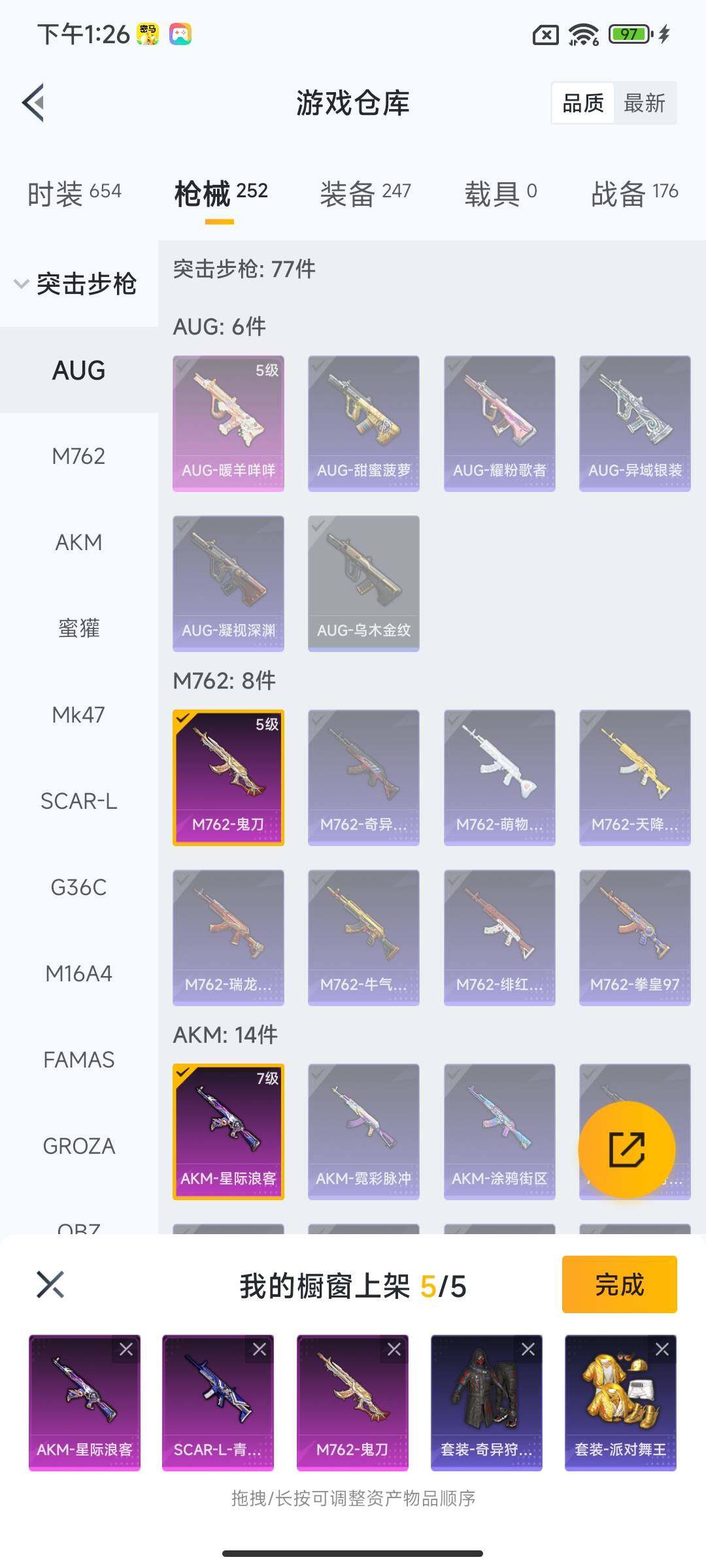Remove AKM-星际浪客 from the showcase
This screenshot has height=1568, width=706.
(126, 1349)
